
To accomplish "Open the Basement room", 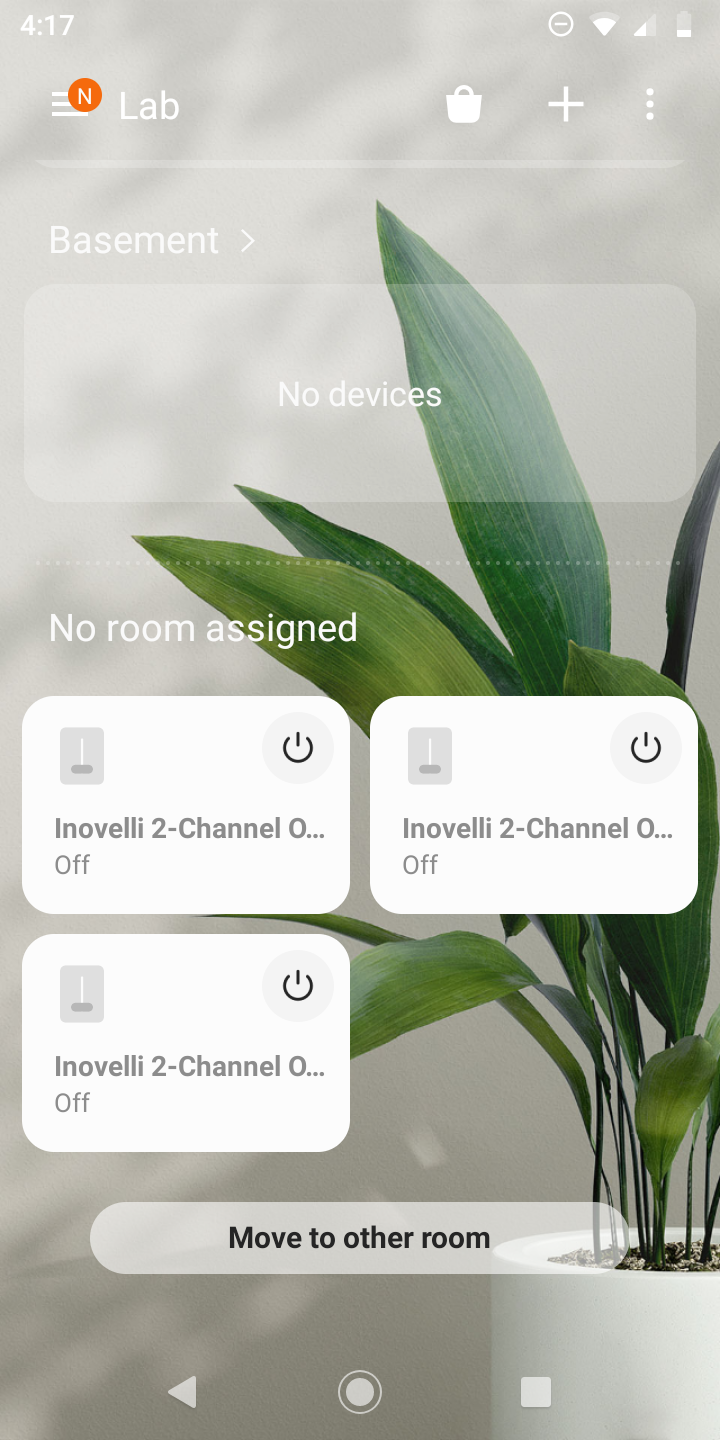I will (x=152, y=240).
